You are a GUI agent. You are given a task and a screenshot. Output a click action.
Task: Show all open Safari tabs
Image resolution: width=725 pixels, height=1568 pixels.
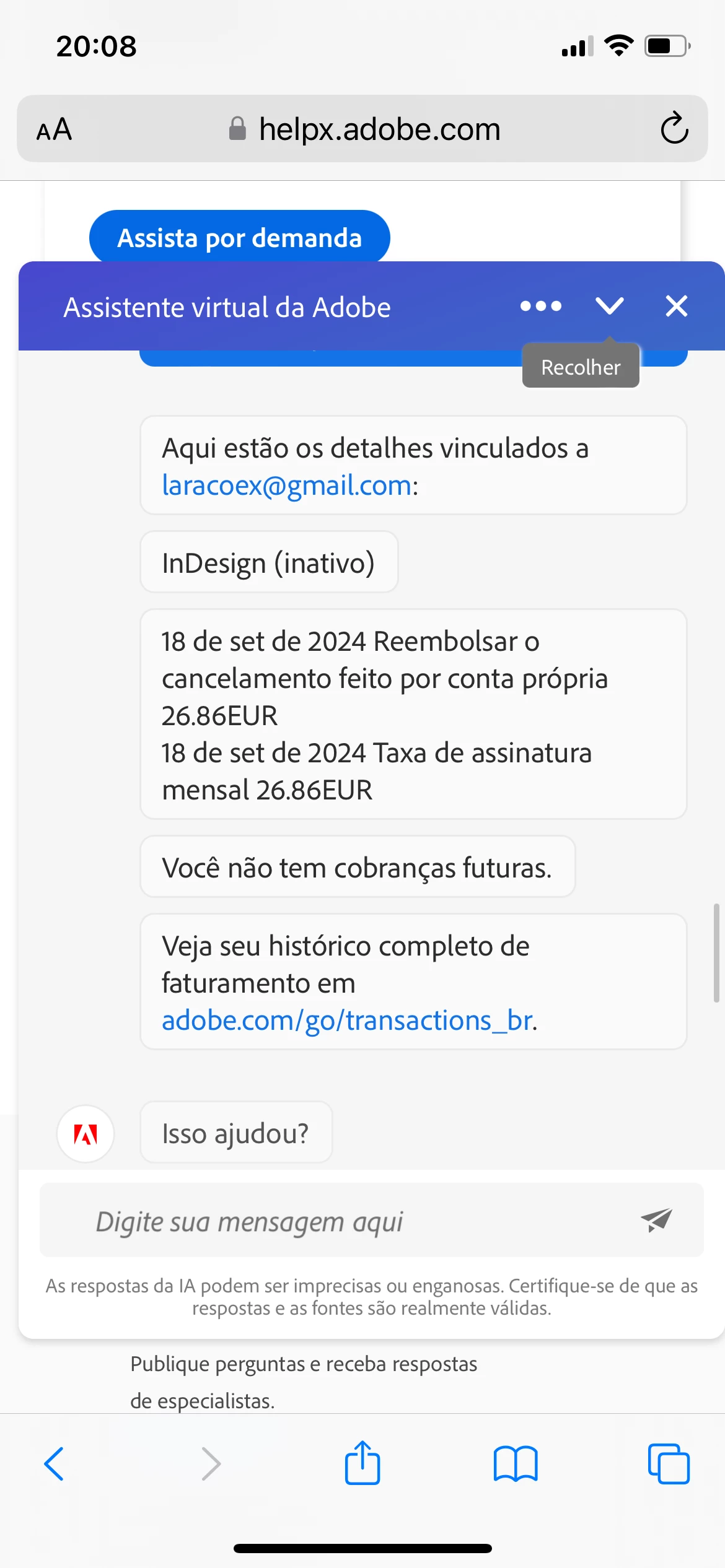[668, 1464]
